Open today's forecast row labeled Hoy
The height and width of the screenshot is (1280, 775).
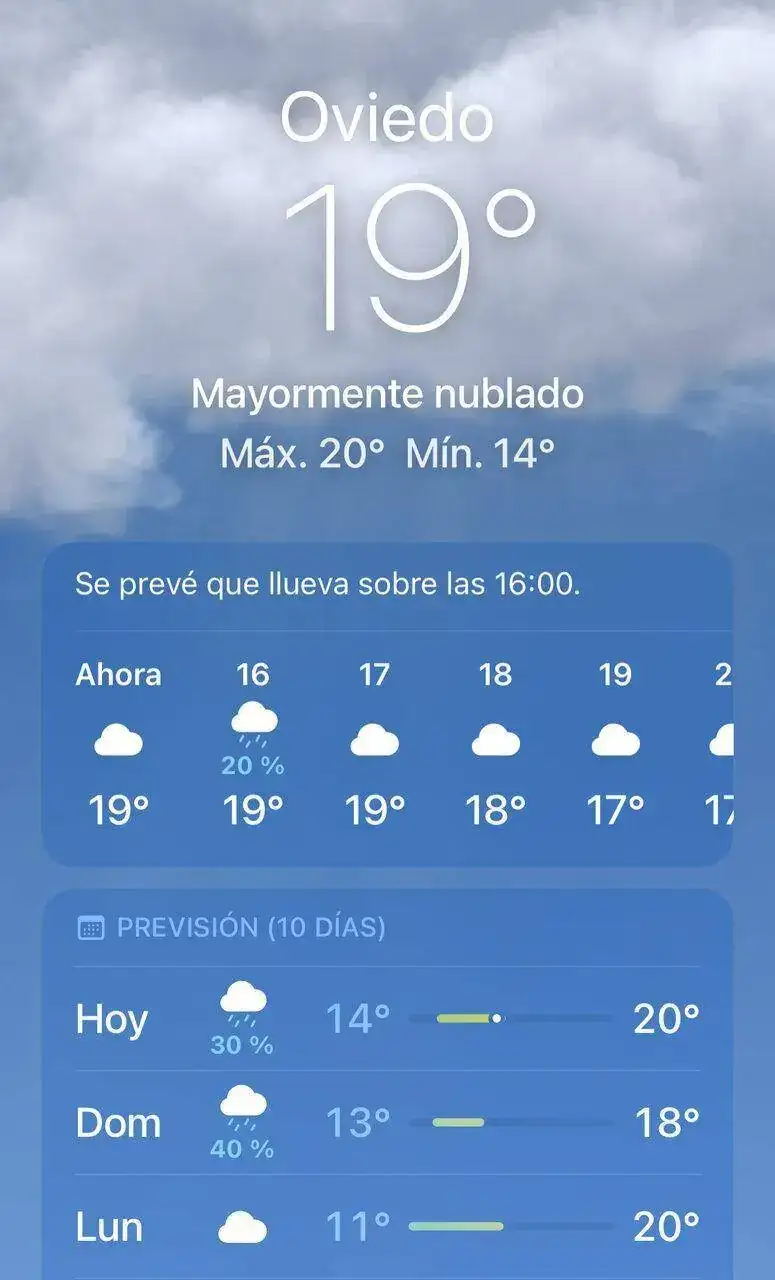(387, 1019)
